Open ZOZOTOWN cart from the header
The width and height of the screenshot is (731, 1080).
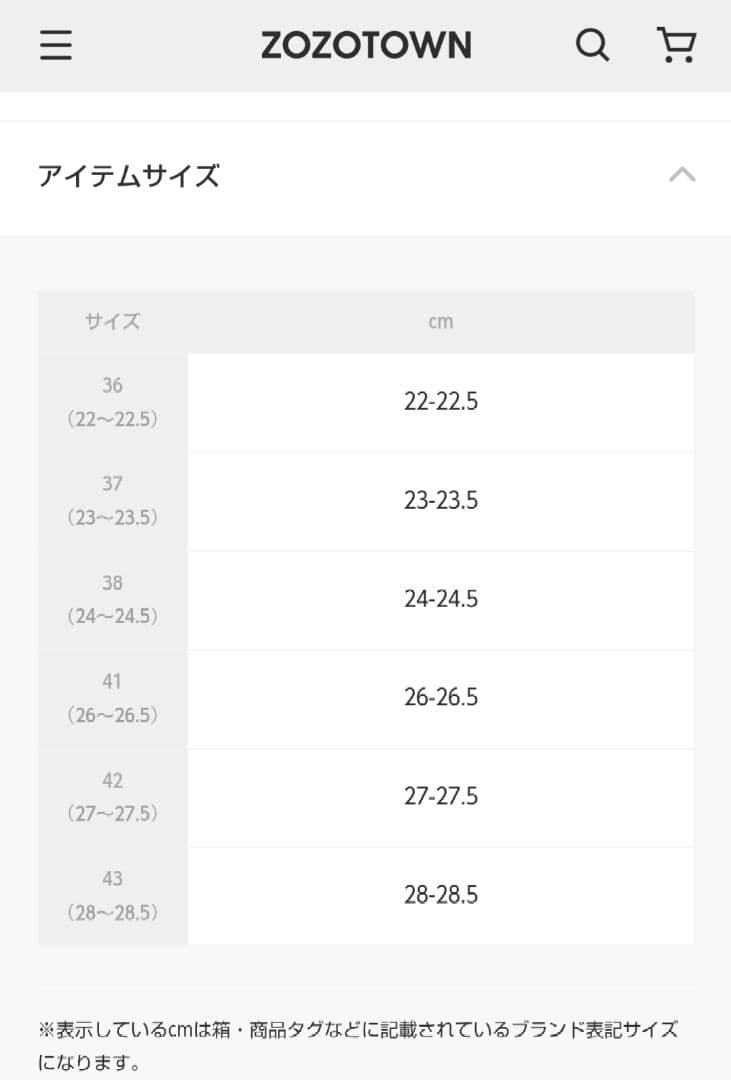(x=678, y=45)
